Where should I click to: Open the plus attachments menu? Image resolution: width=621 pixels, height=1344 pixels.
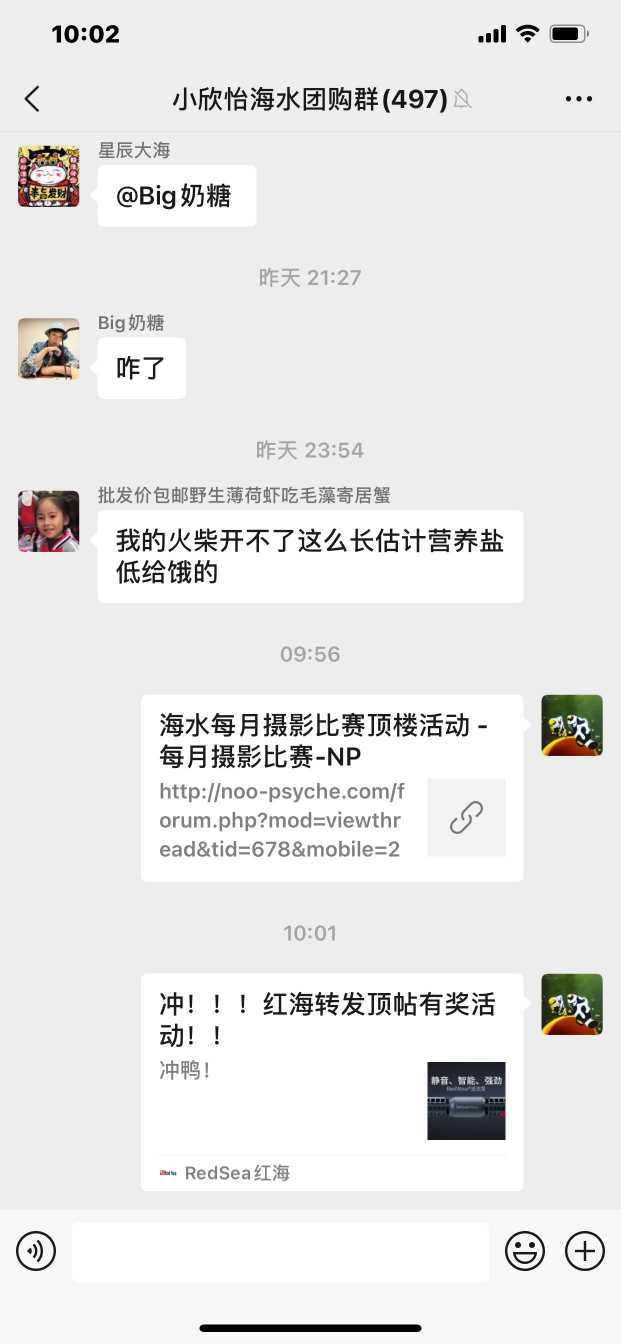coord(585,1250)
